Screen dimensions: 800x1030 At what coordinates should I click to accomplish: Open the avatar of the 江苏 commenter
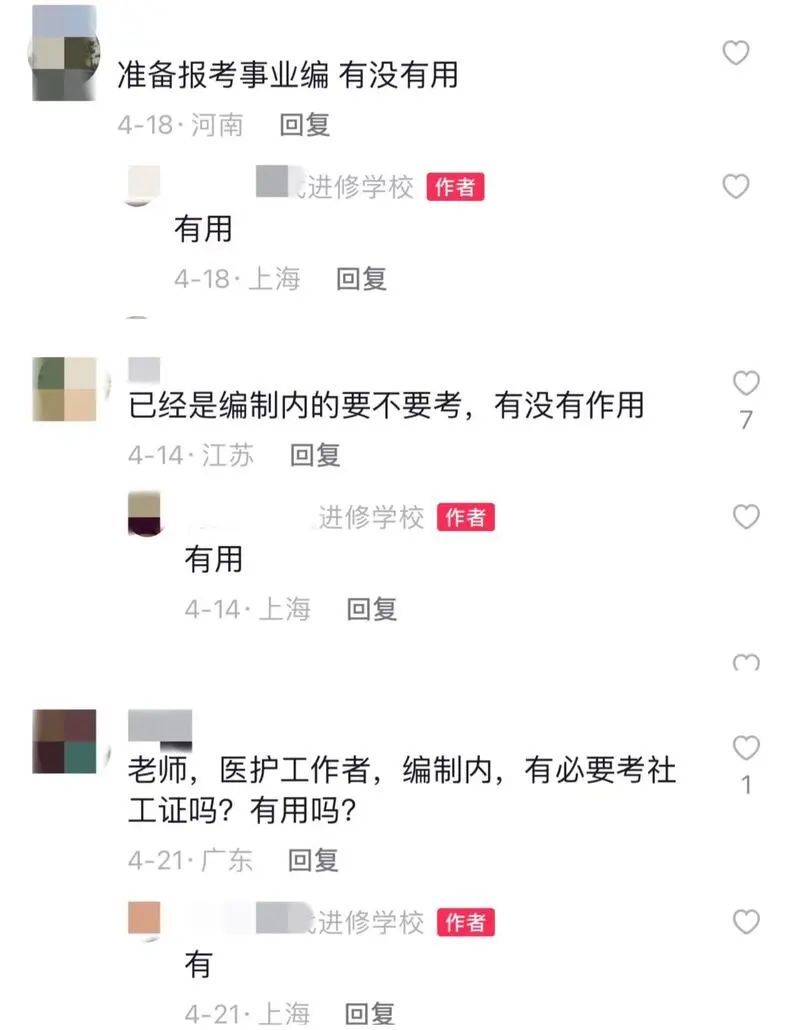64,389
